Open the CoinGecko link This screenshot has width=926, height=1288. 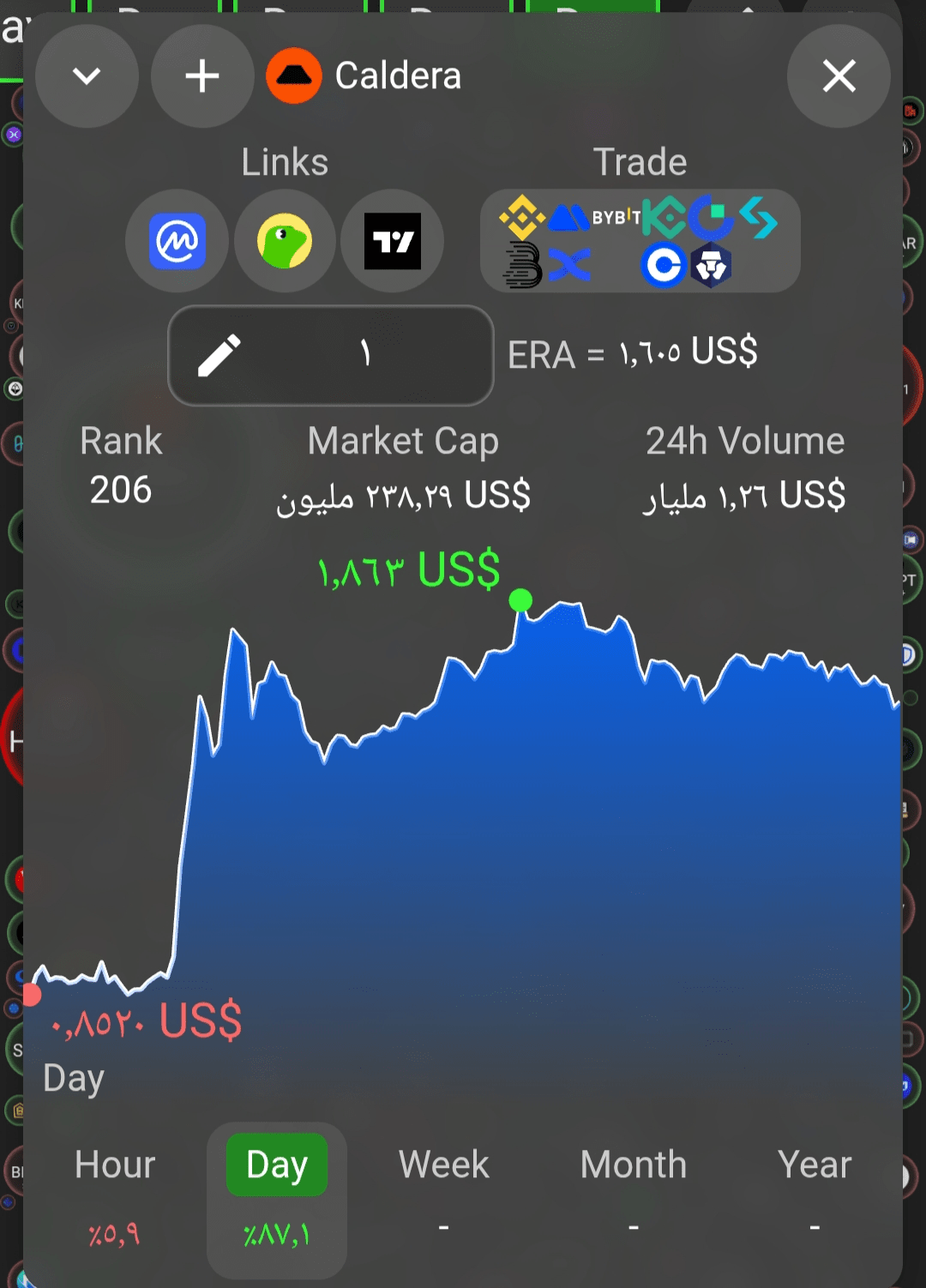click(285, 241)
